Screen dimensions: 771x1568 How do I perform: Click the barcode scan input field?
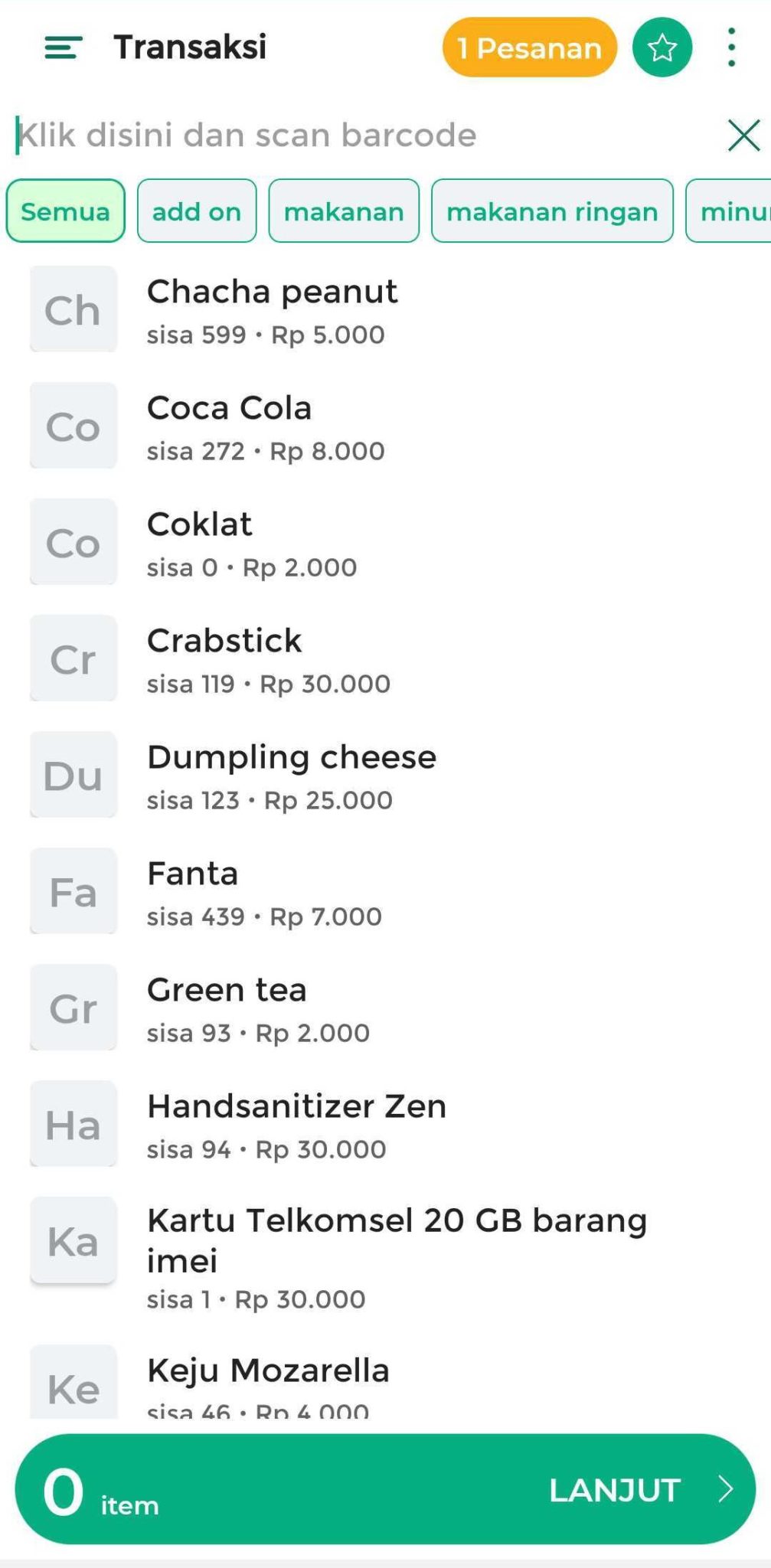point(306,135)
